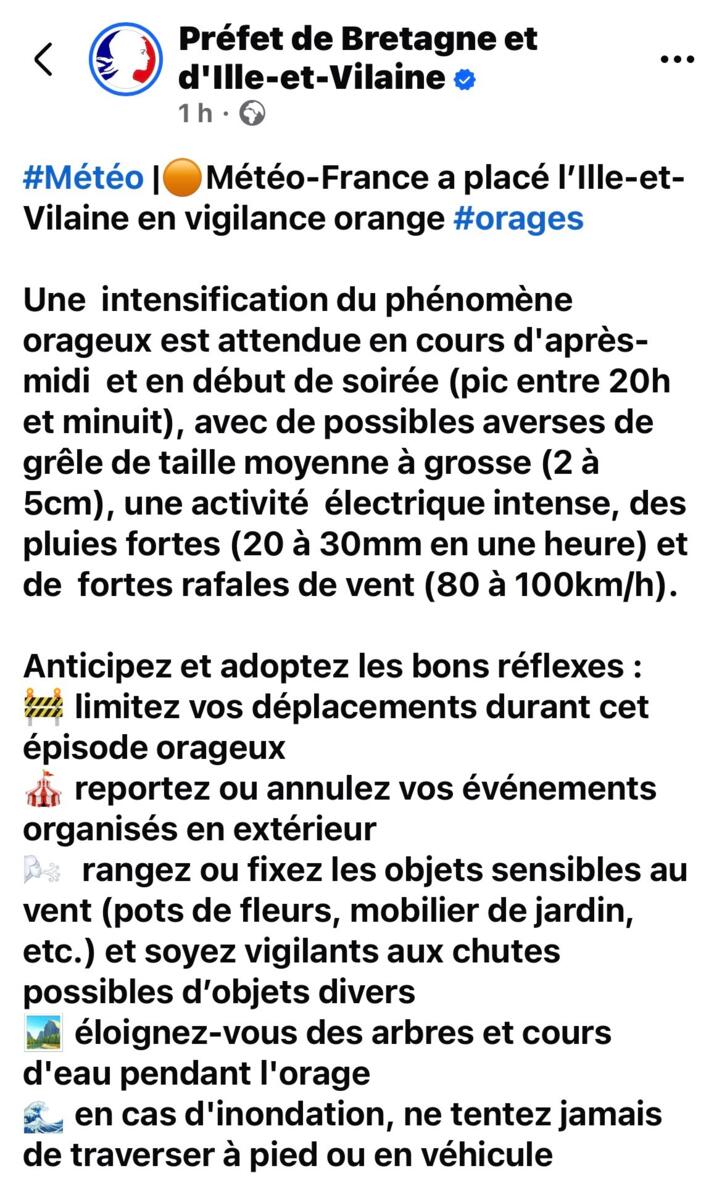Go back using the top-left arrow
The image size is (722, 1200).
[x=43, y=60]
